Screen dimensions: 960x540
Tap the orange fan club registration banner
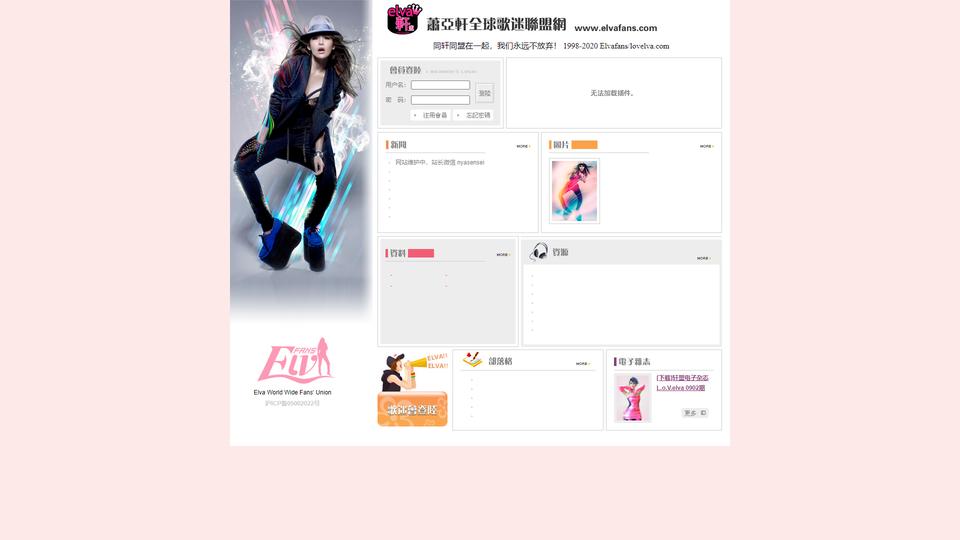point(412,409)
